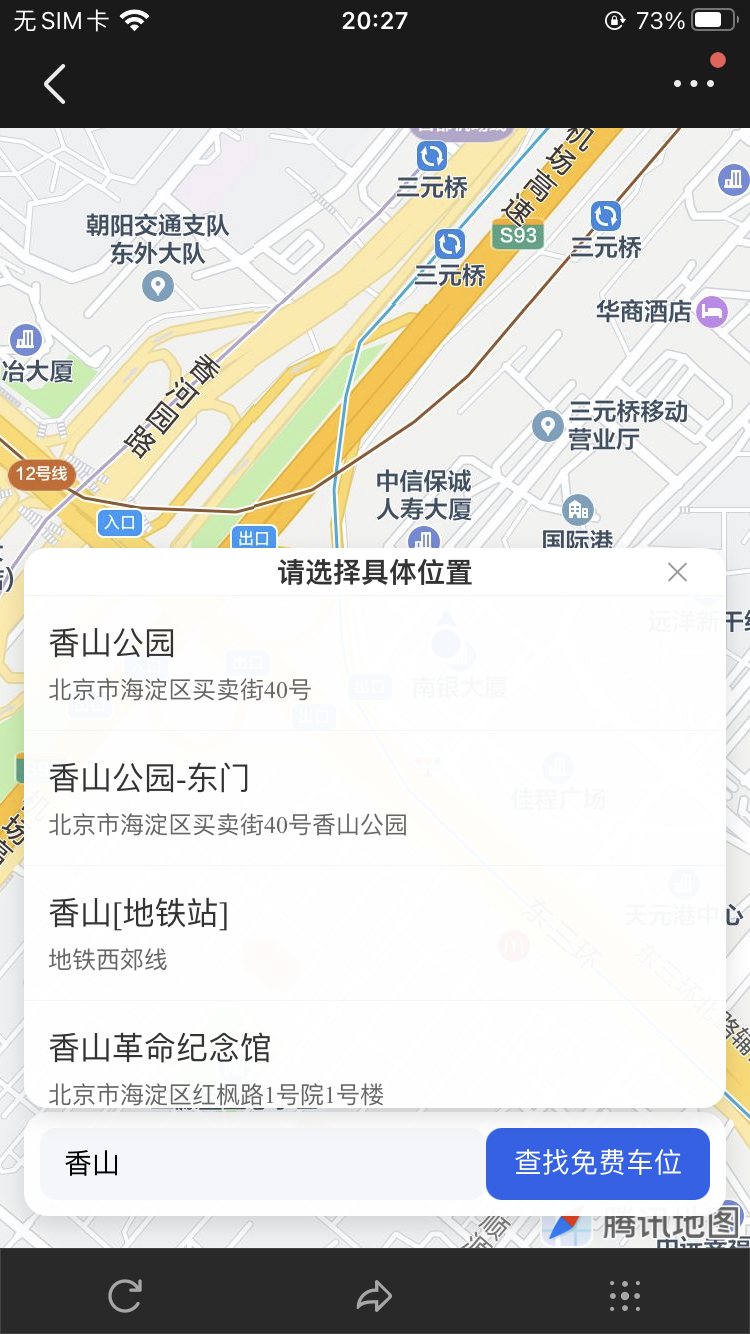This screenshot has width=750, height=1334.
Task: Open the dotted grid menu icon
Action: coord(625,1296)
